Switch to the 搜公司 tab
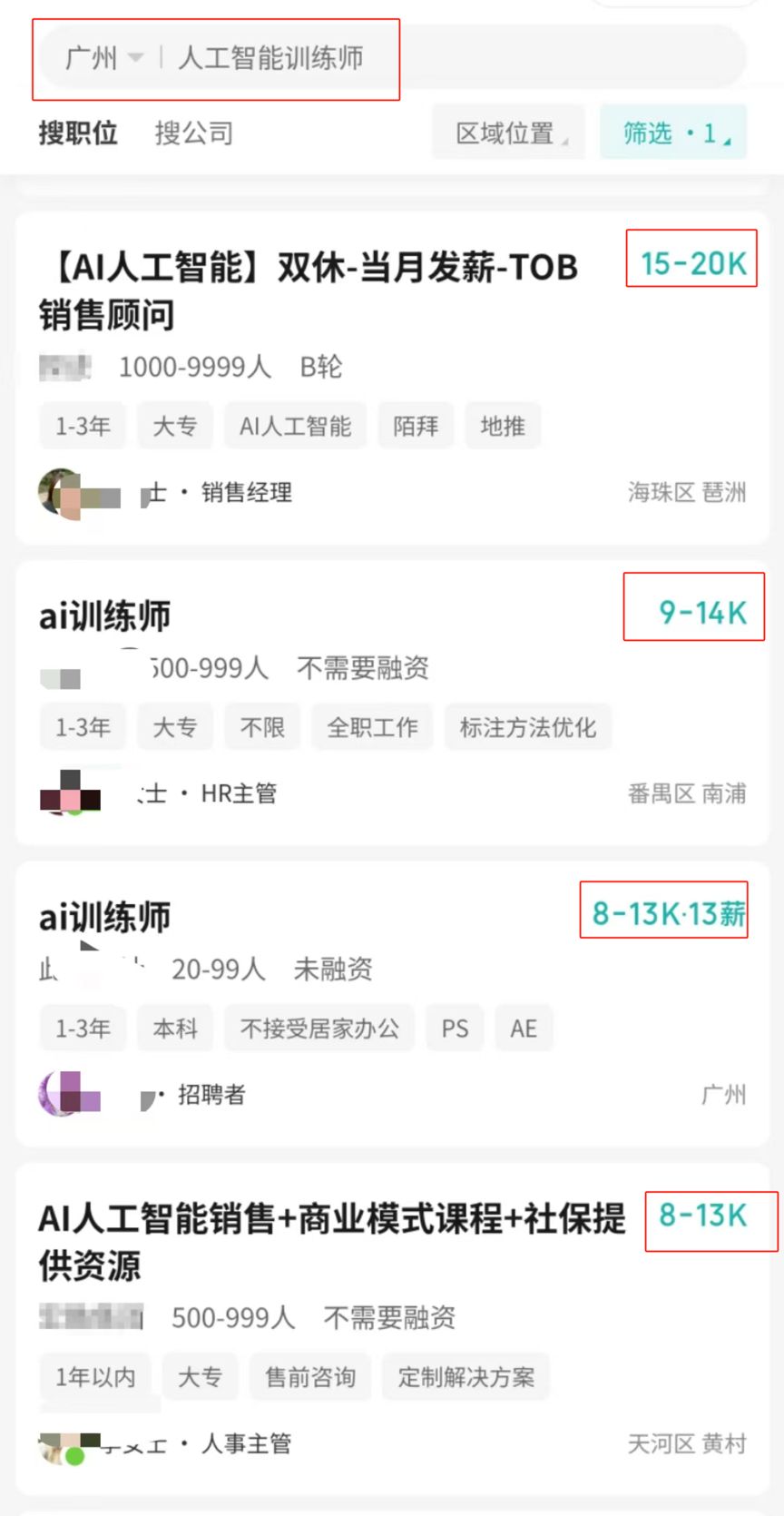This screenshot has width=784, height=1516. [x=193, y=133]
